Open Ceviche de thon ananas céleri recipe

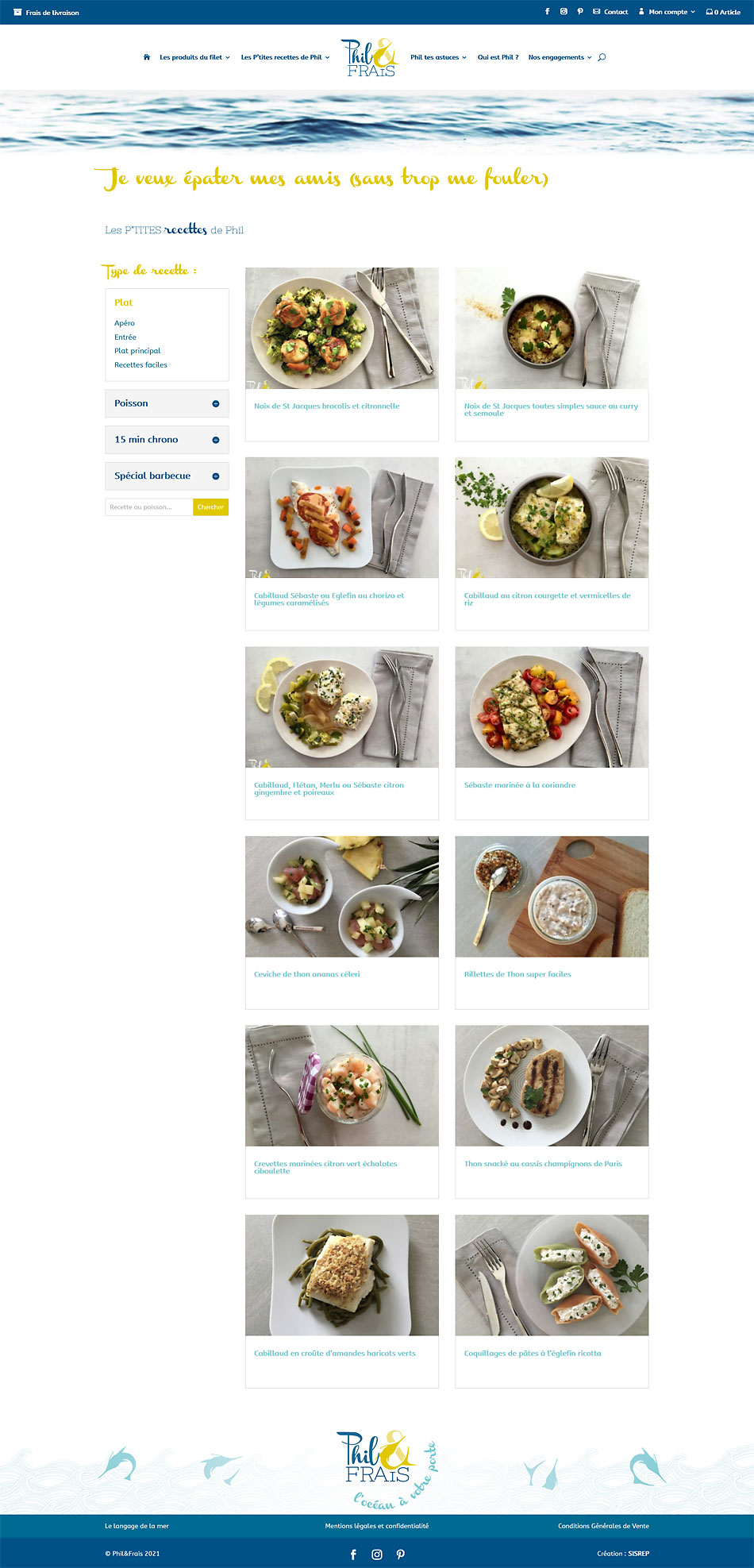(307, 974)
